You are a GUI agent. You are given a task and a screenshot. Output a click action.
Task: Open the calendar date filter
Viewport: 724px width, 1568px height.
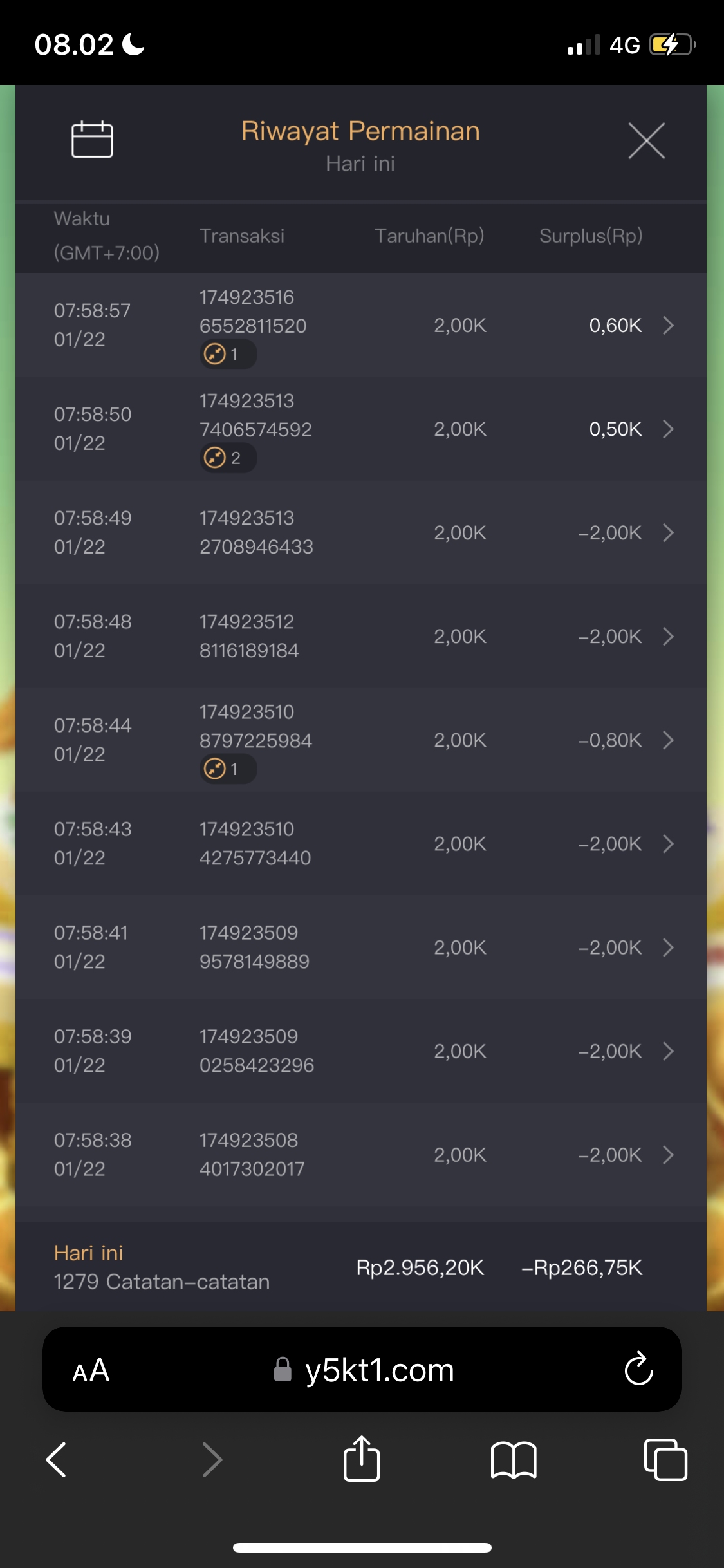click(92, 139)
